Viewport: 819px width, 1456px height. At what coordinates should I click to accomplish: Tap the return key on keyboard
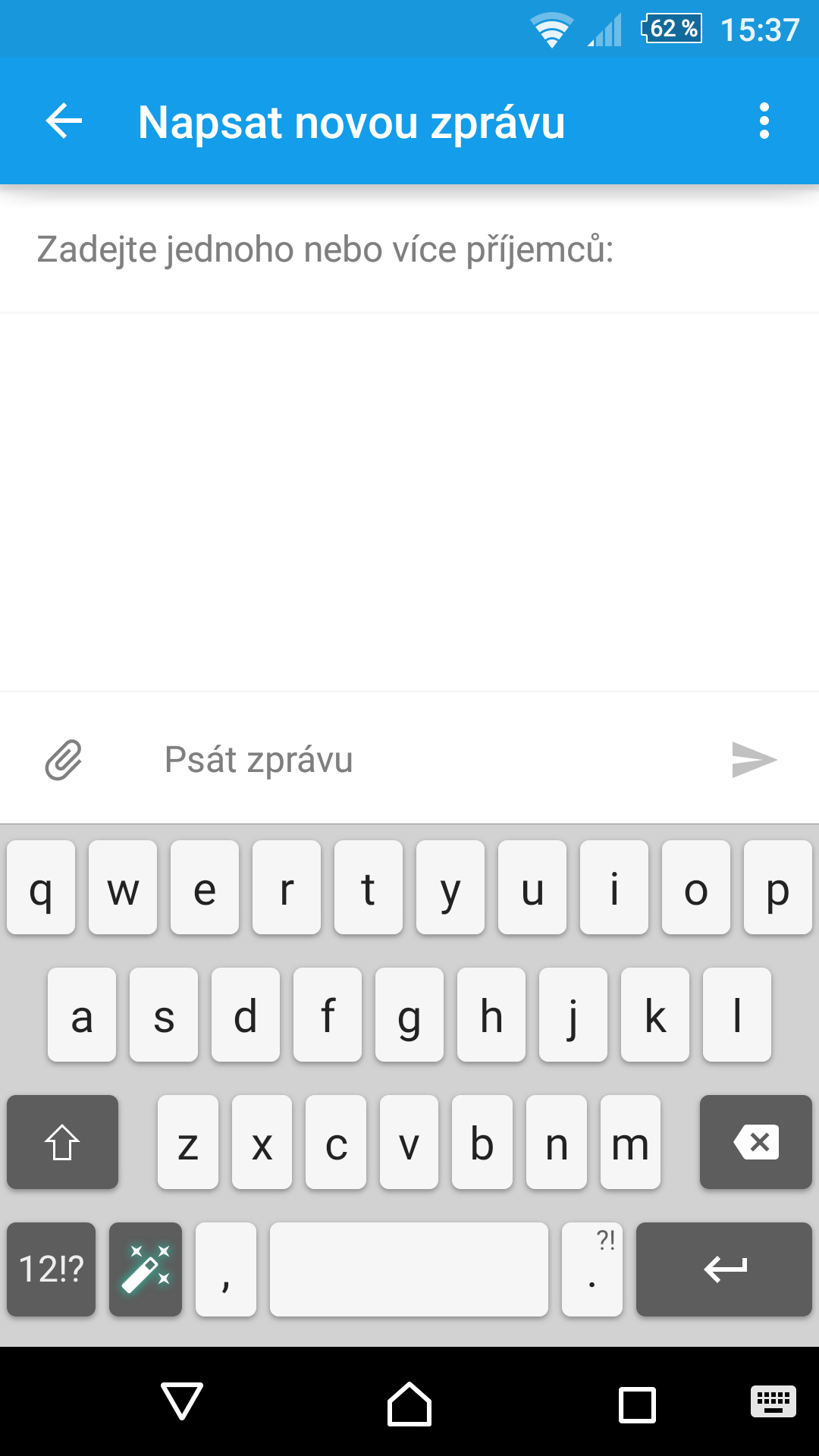tap(724, 1269)
